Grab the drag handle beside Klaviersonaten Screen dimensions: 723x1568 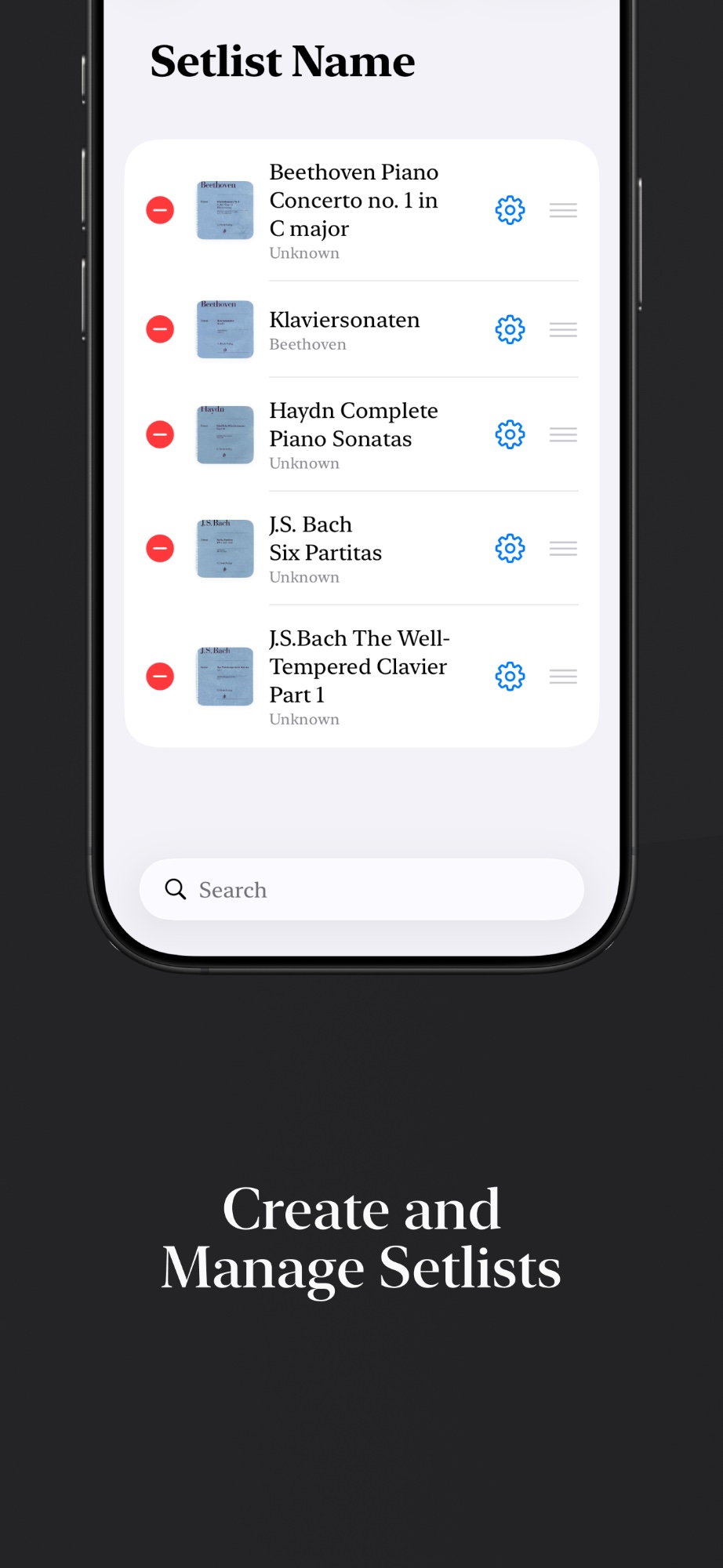[x=562, y=329]
